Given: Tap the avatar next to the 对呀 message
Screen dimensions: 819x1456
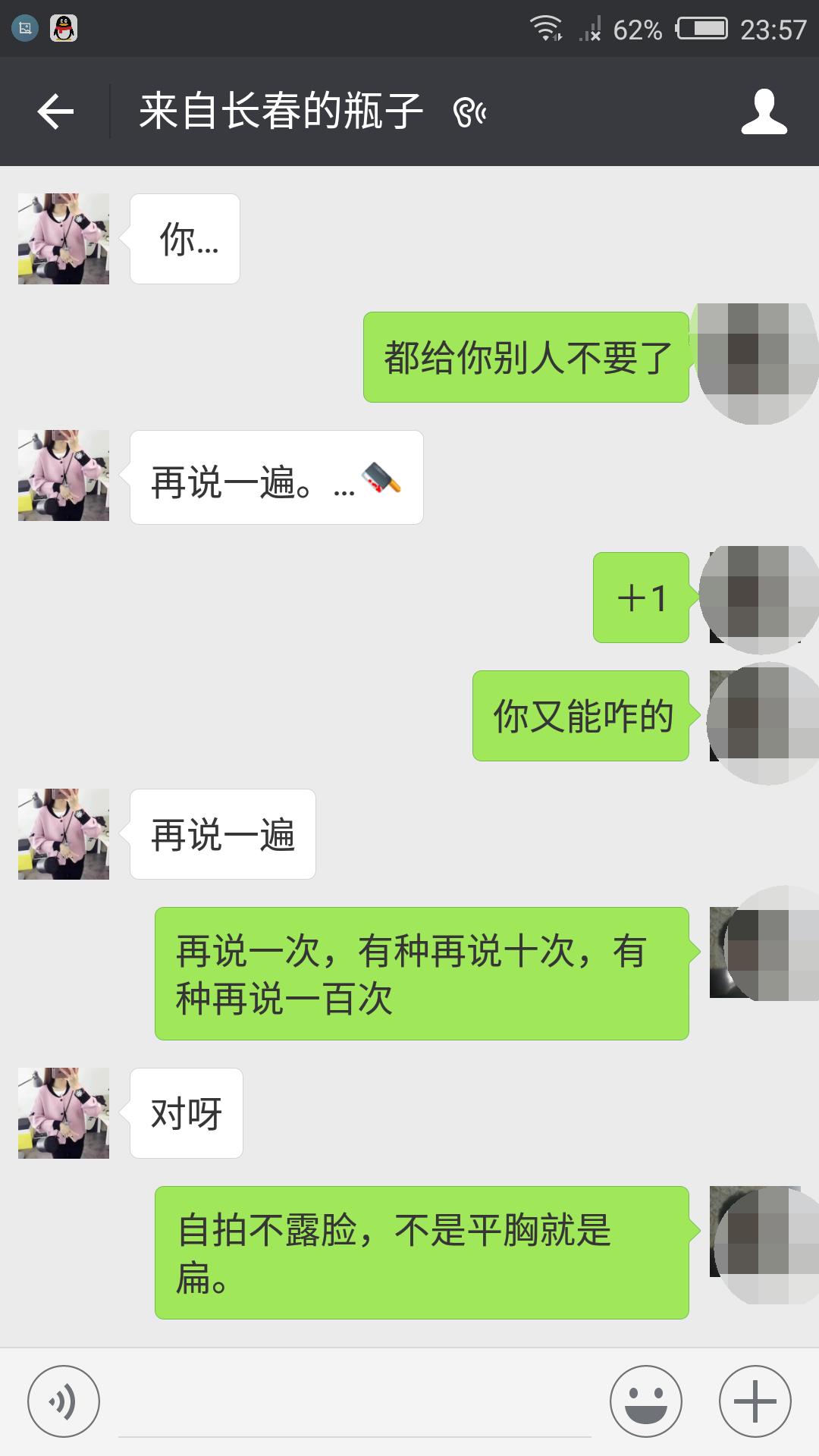Looking at the screenshot, I should [64, 1112].
